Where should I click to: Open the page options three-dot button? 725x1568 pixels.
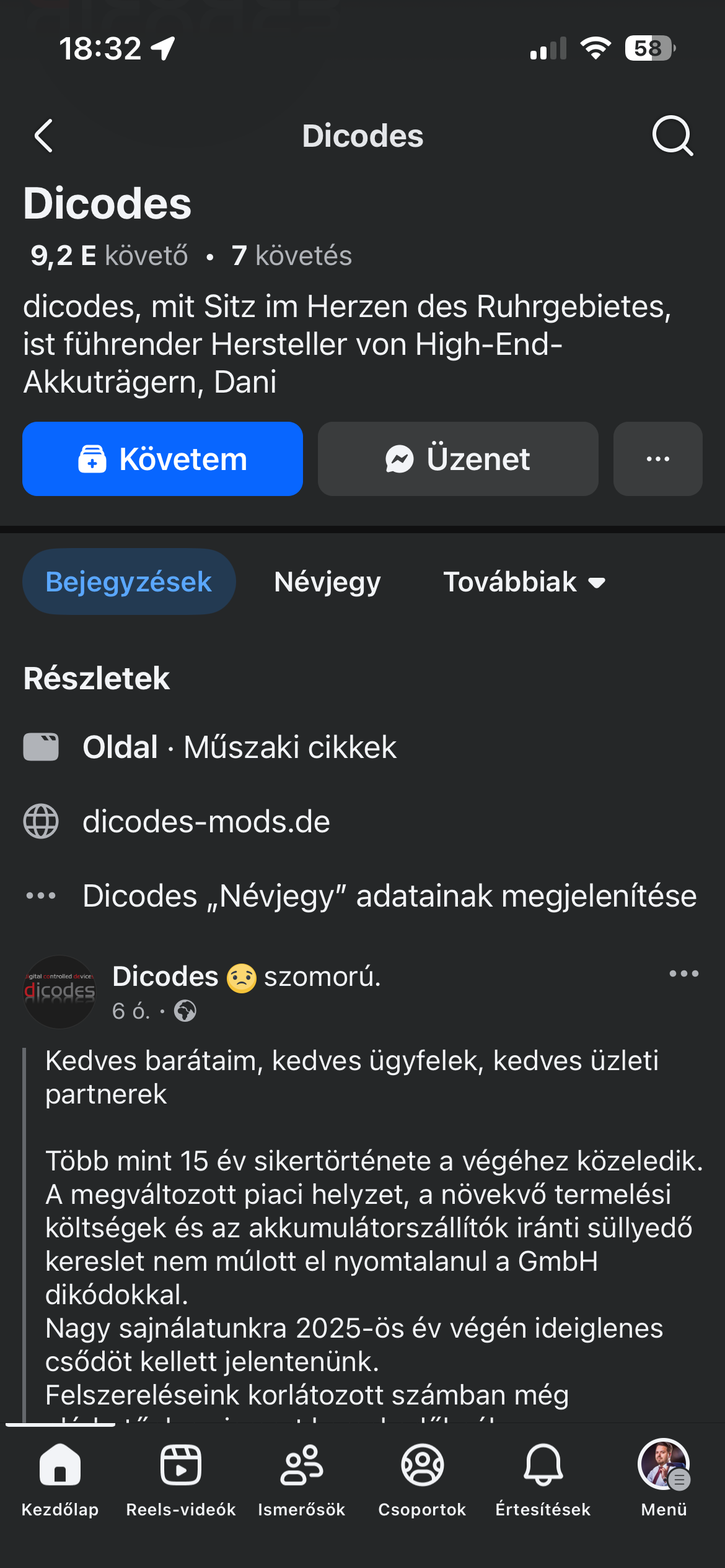click(657, 459)
